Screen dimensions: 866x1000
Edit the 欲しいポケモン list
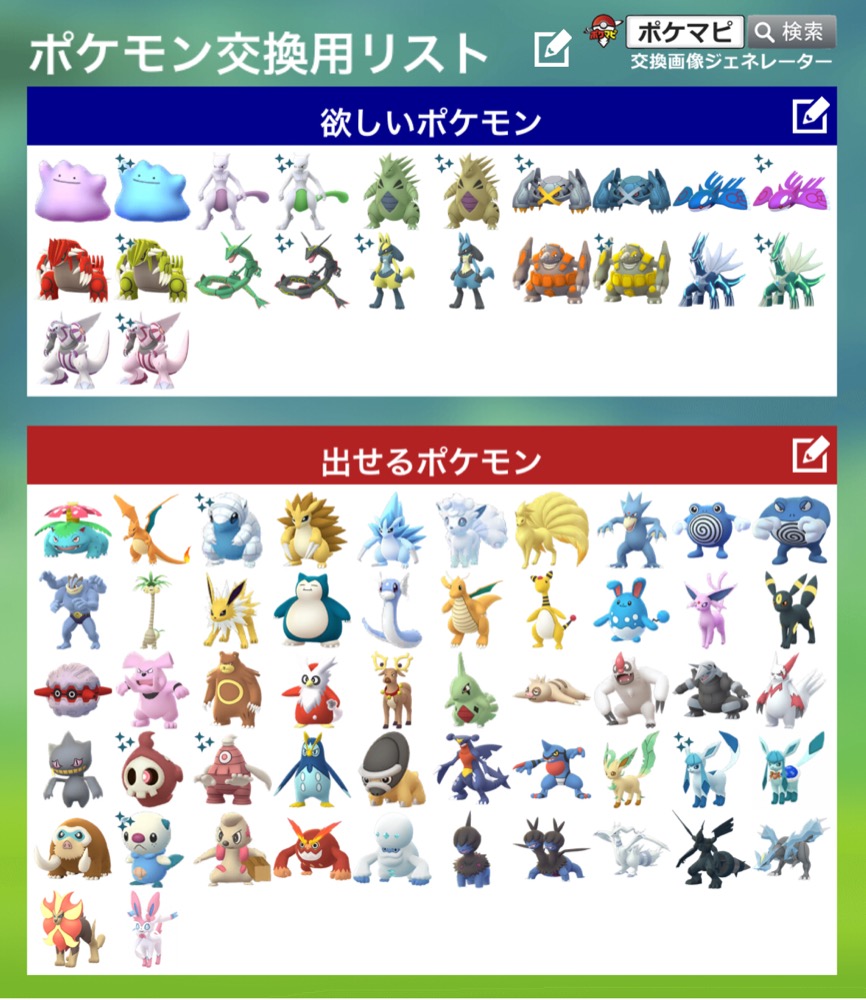pyautogui.click(x=810, y=117)
